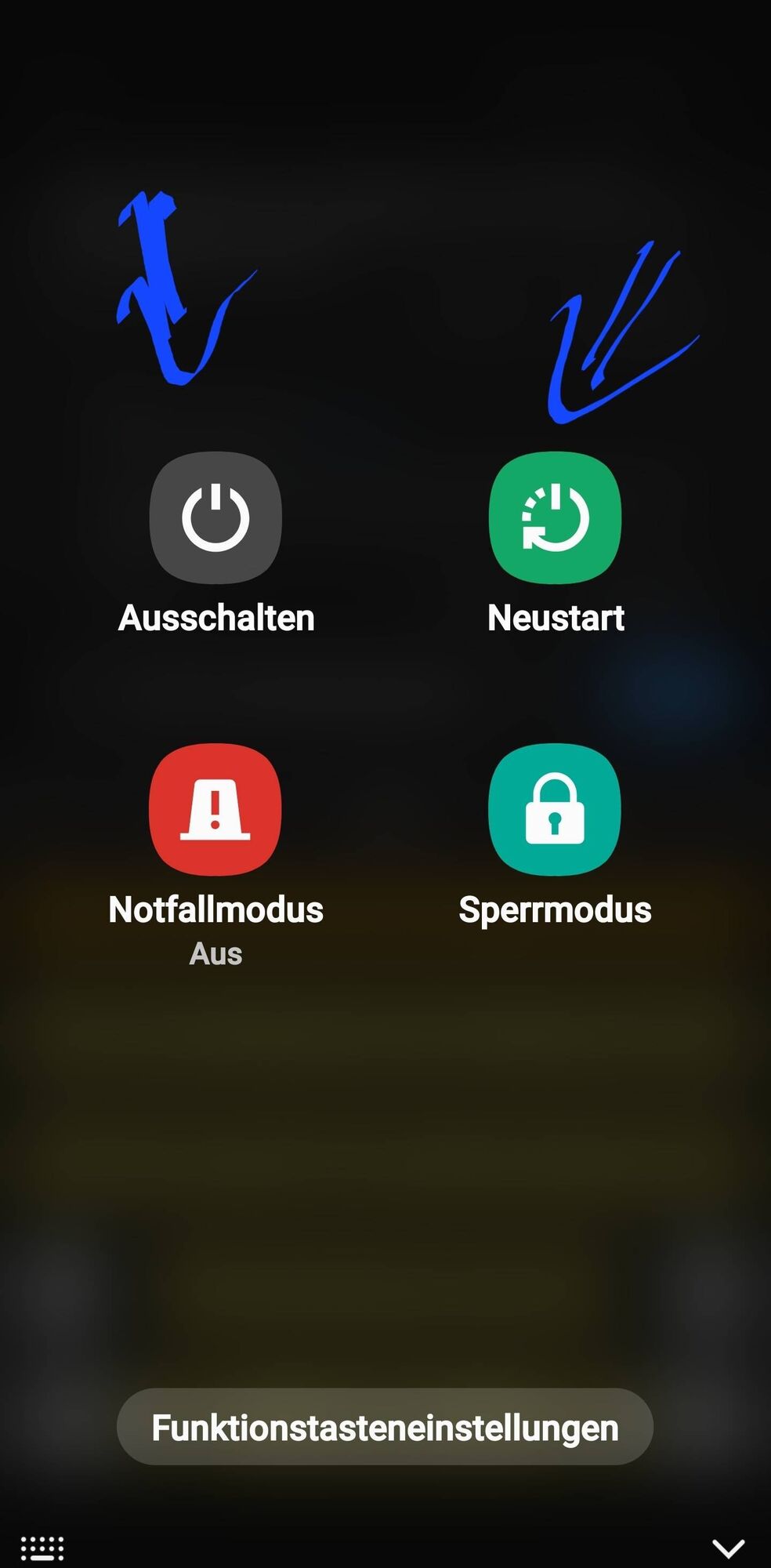Restart the phone with Neustart
Image resolution: width=771 pixels, height=1568 pixels.
click(555, 518)
